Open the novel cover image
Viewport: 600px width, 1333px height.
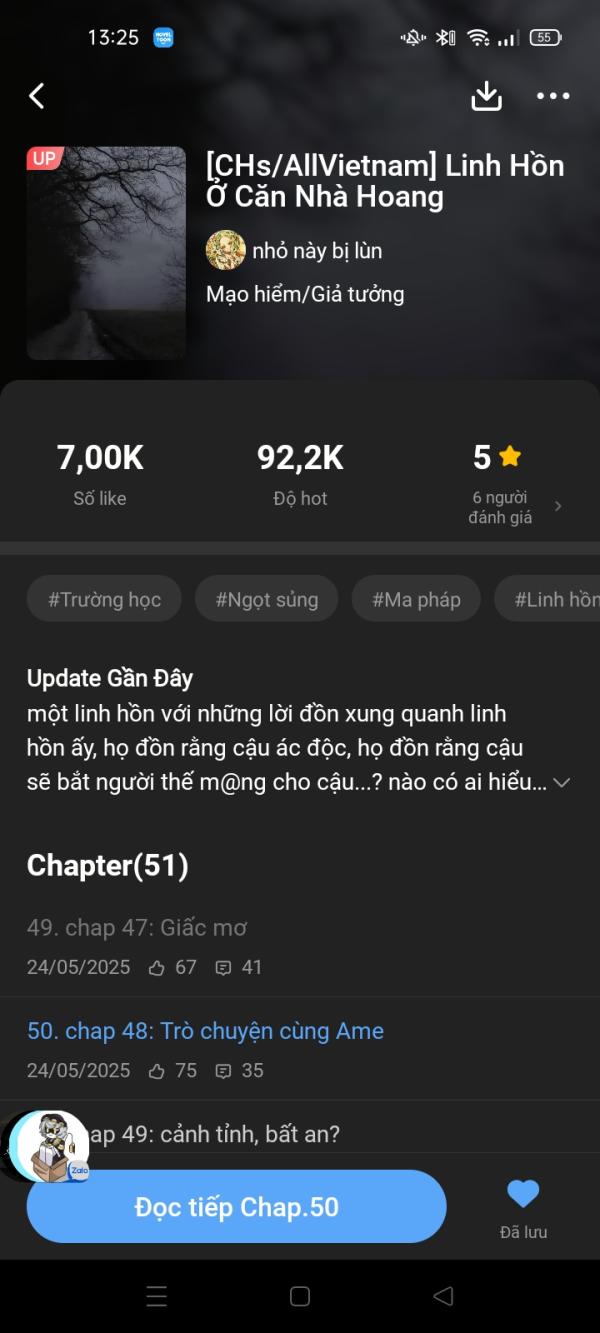tap(106, 253)
